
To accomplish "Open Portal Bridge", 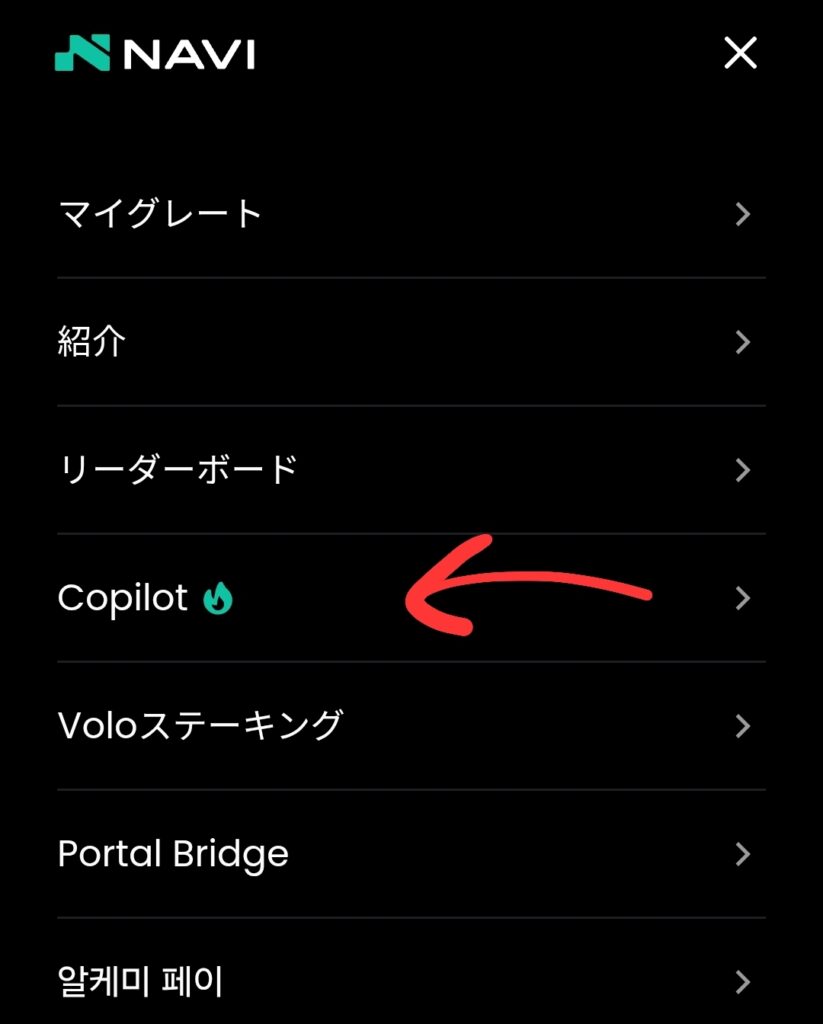I will coord(173,854).
